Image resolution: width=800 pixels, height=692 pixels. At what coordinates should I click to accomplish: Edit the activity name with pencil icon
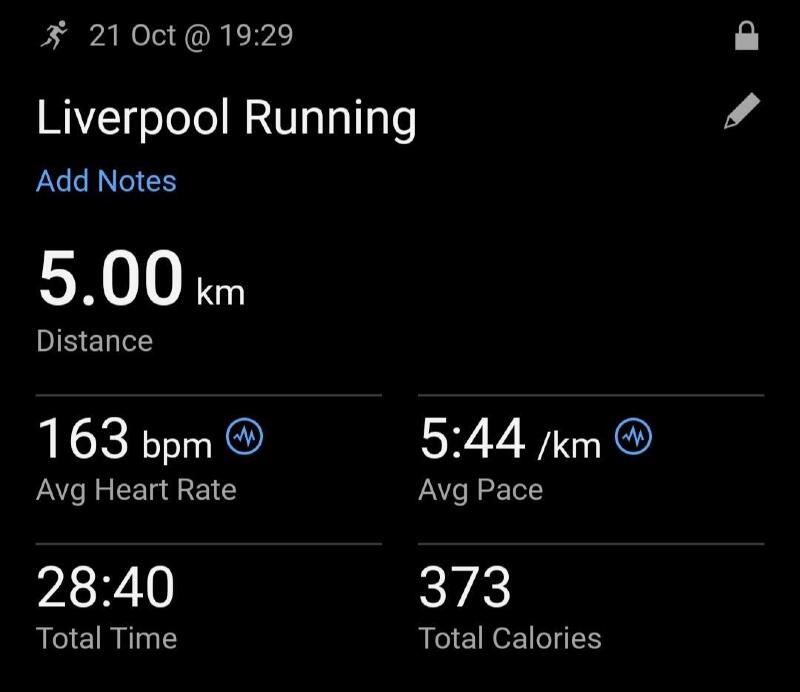(x=742, y=111)
